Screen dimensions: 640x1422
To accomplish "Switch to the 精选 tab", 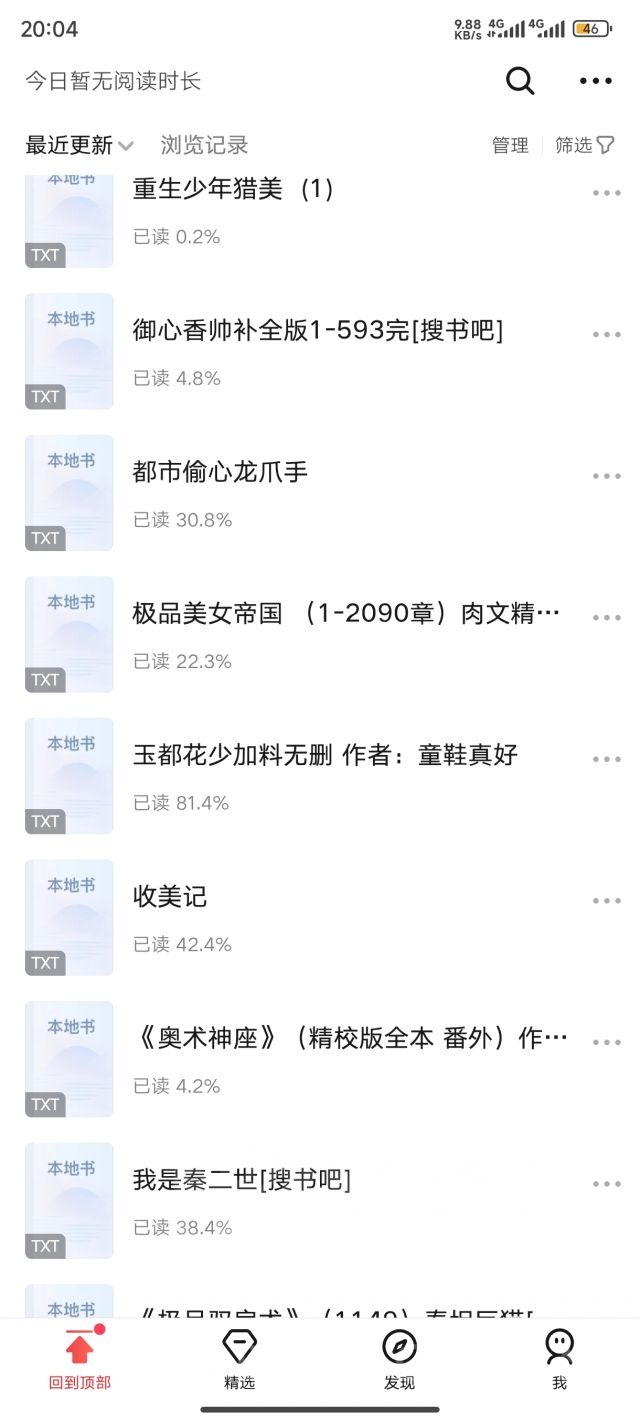I will pyautogui.click(x=240, y=1360).
